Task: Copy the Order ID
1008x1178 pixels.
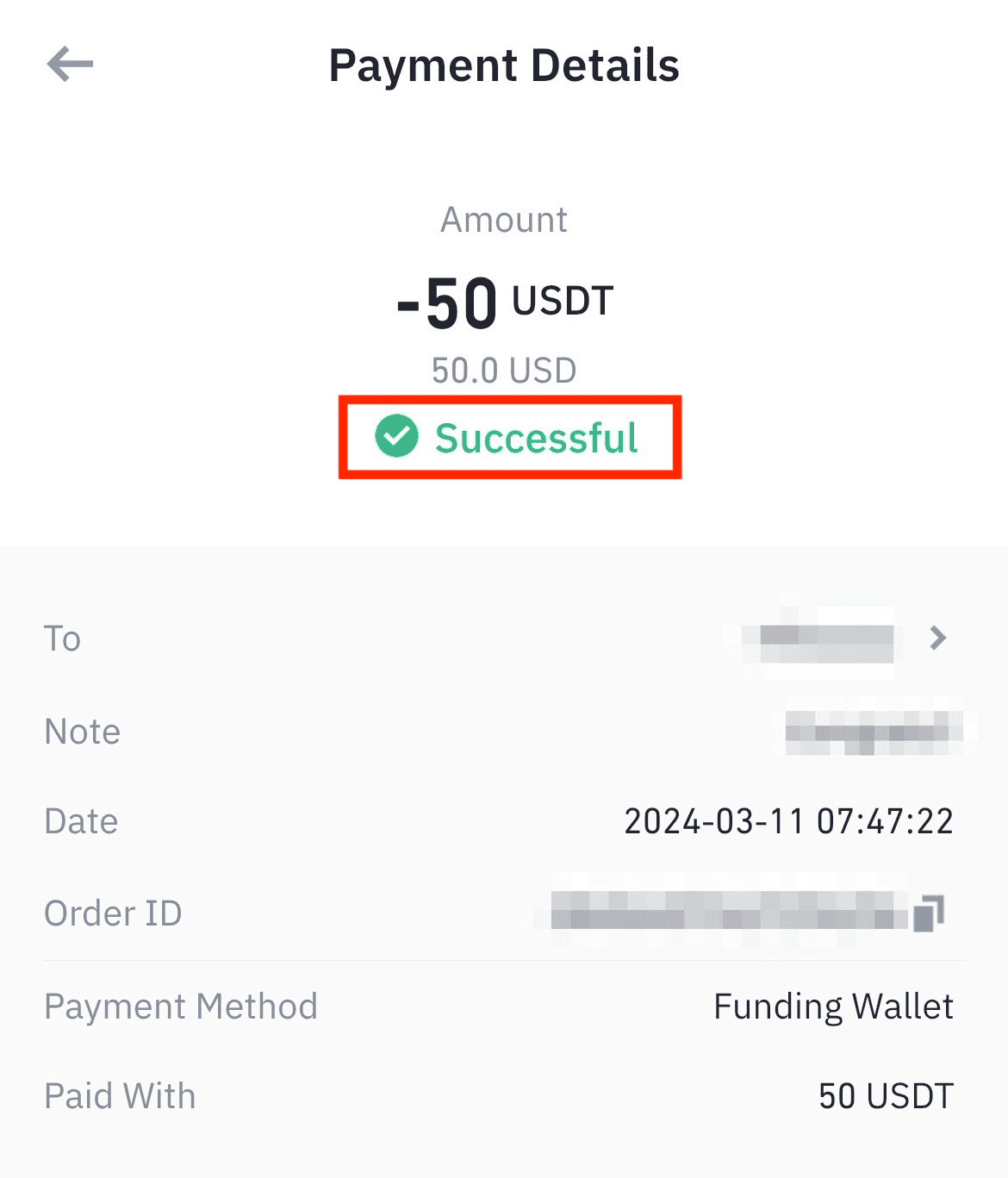Action: [929, 913]
